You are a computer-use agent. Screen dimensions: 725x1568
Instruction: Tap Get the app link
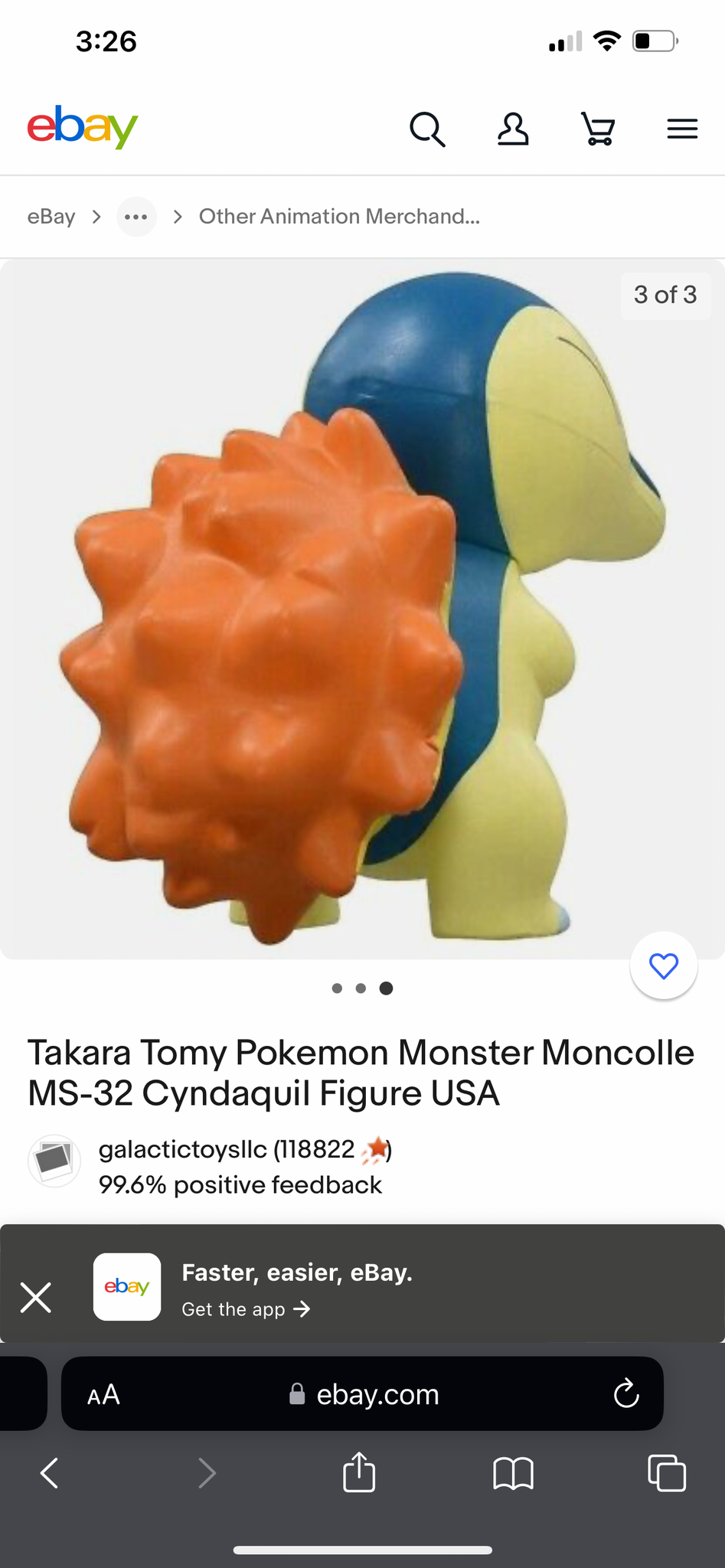(246, 1309)
